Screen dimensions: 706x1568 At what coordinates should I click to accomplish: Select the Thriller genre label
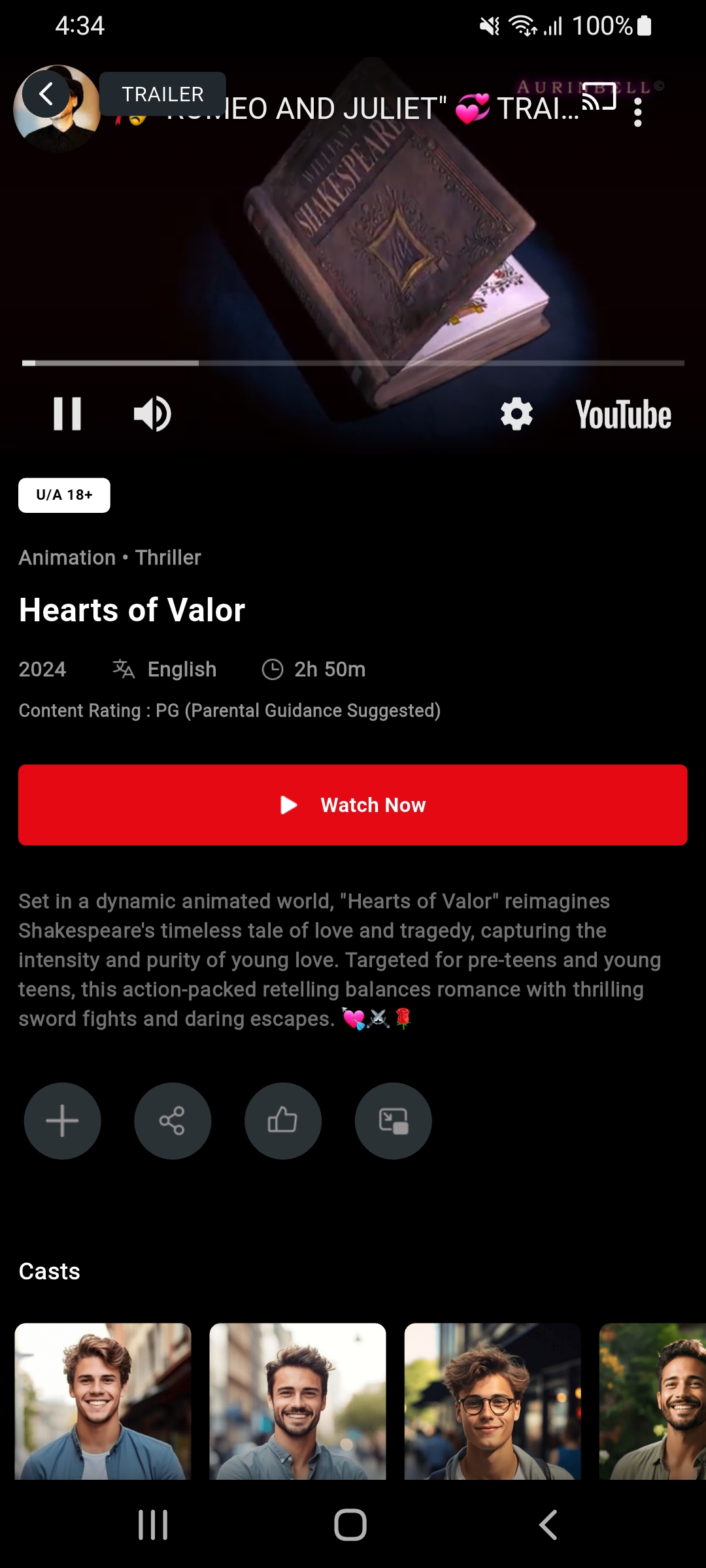167,557
